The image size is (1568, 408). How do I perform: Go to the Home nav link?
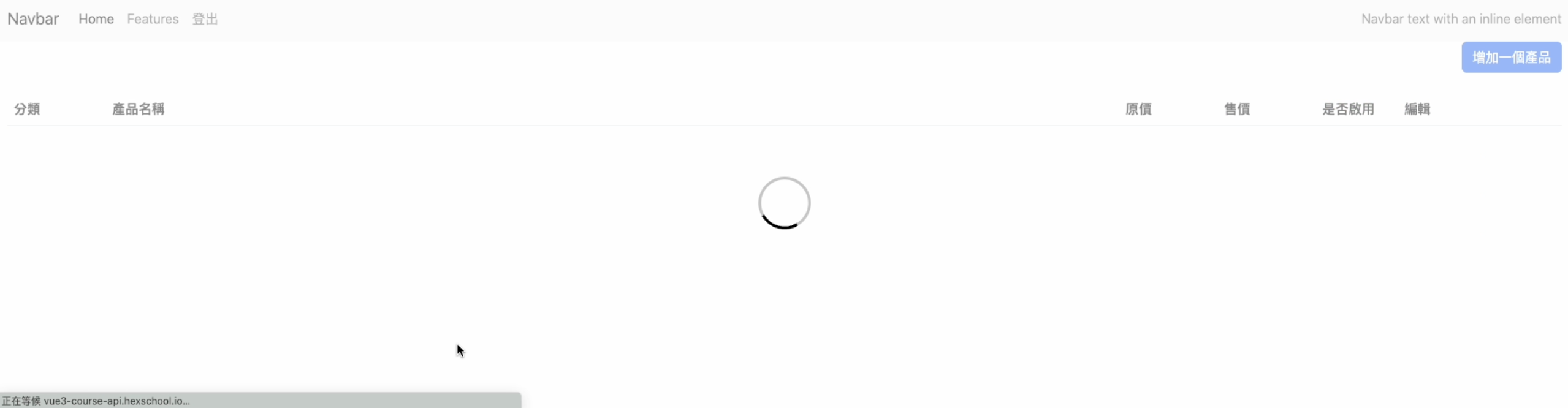[96, 19]
